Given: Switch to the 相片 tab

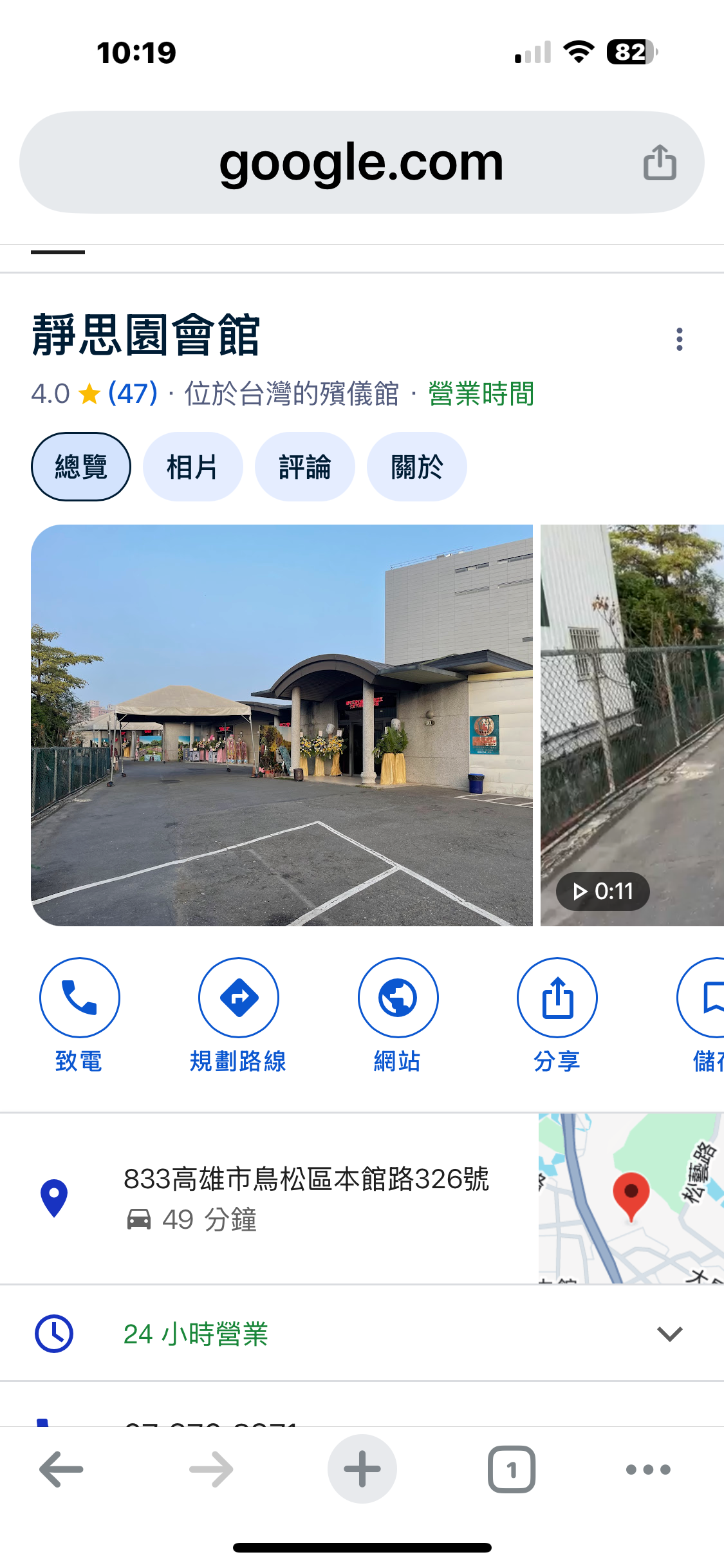Looking at the screenshot, I should [x=192, y=467].
